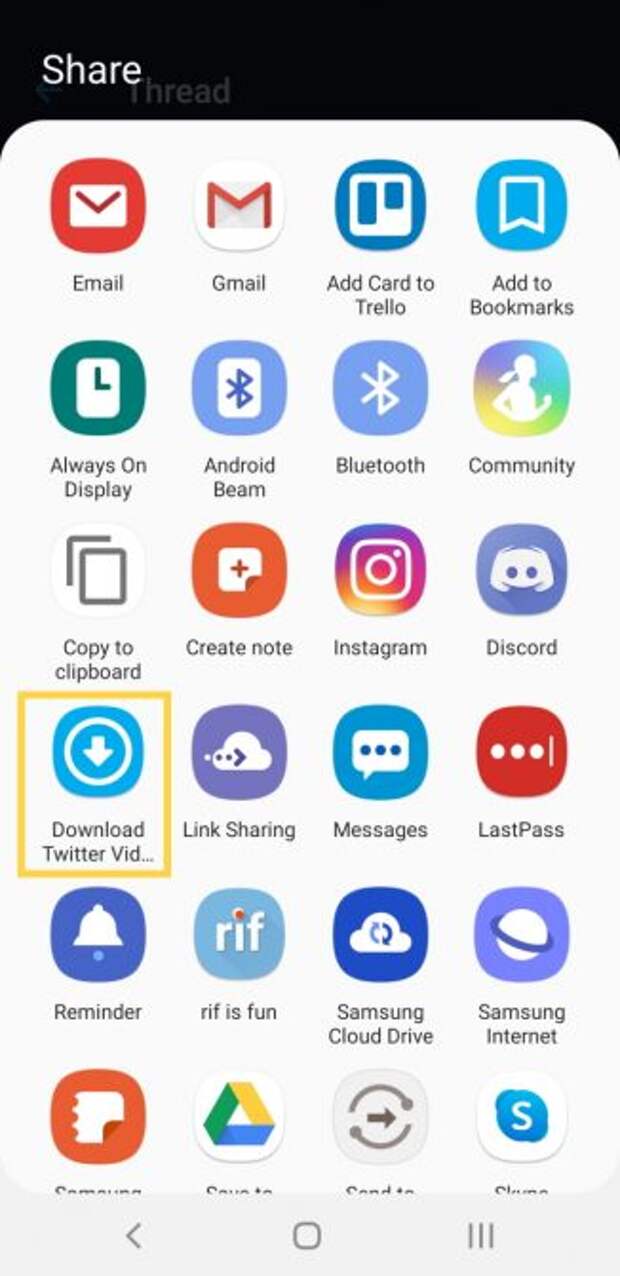Share to Instagram
Screen dimensions: 620x1276
(x=380, y=570)
